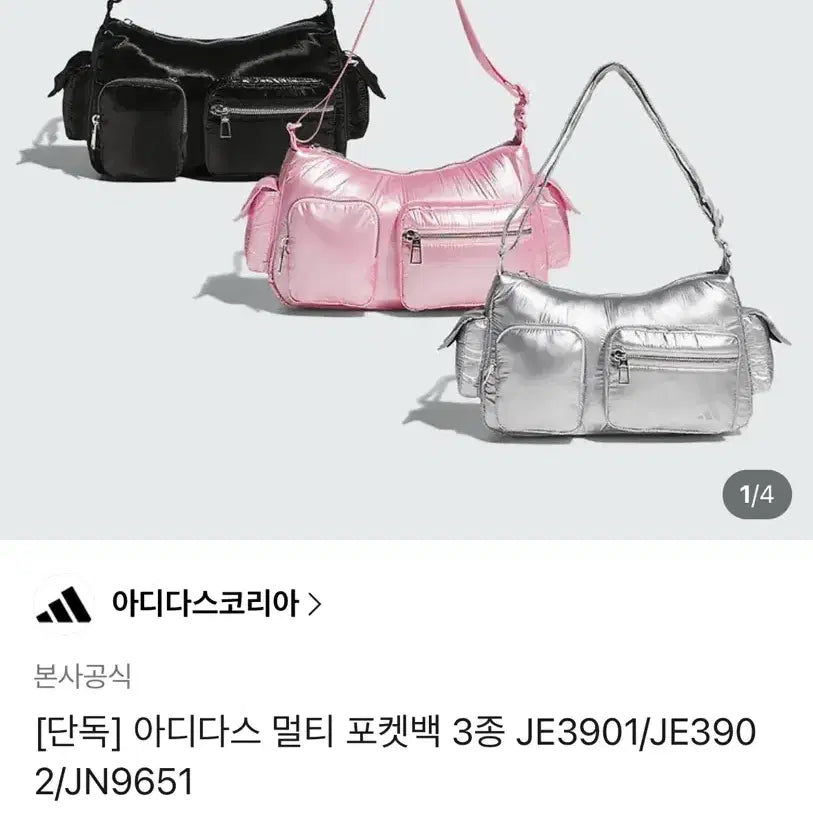Open the 아디다스코리아 brand store link

215,605
